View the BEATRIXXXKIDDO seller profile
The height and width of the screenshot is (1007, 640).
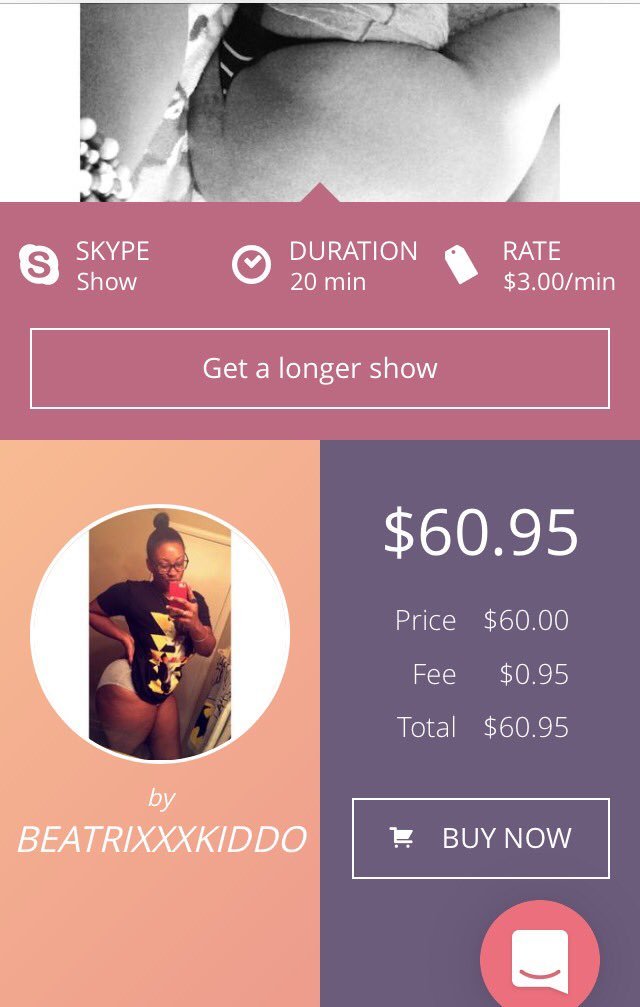coord(161,839)
